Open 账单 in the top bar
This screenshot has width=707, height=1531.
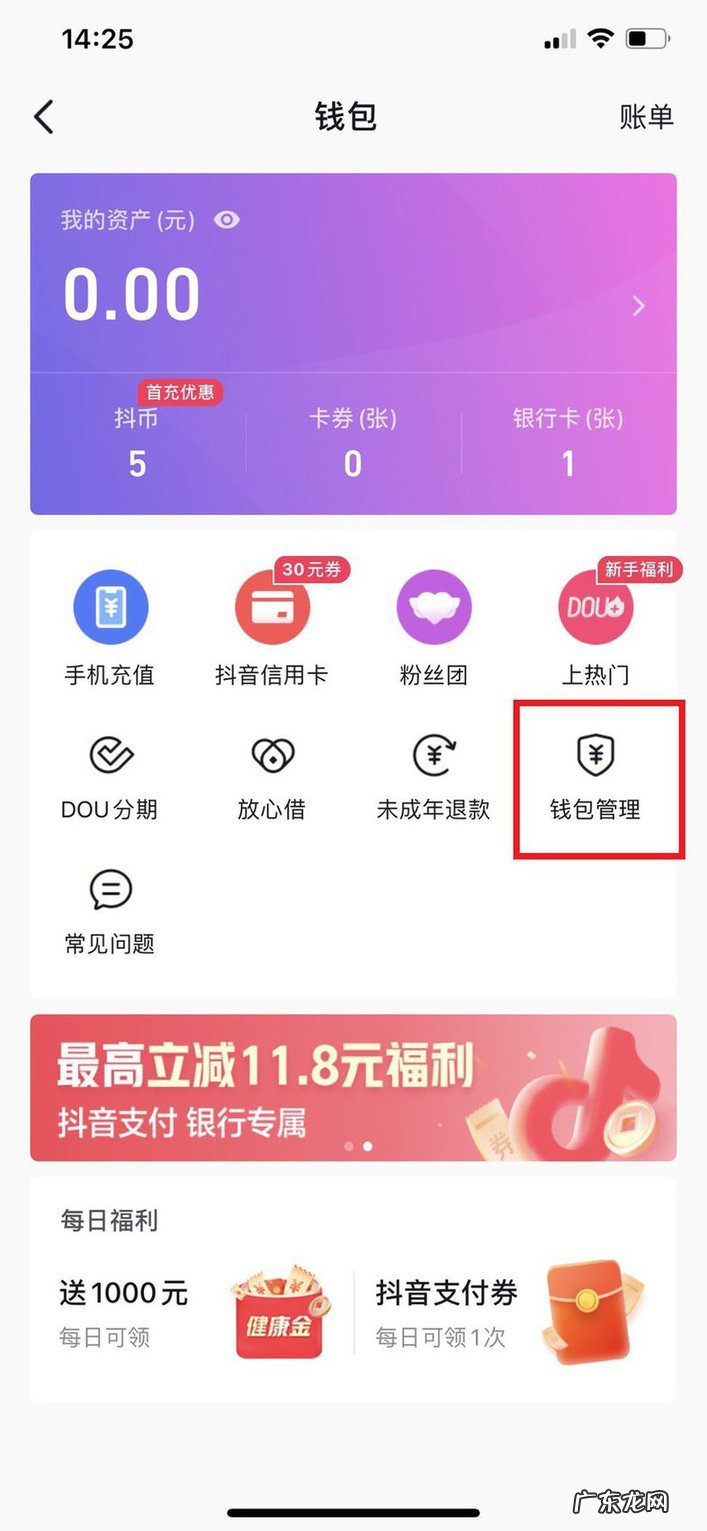[646, 117]
